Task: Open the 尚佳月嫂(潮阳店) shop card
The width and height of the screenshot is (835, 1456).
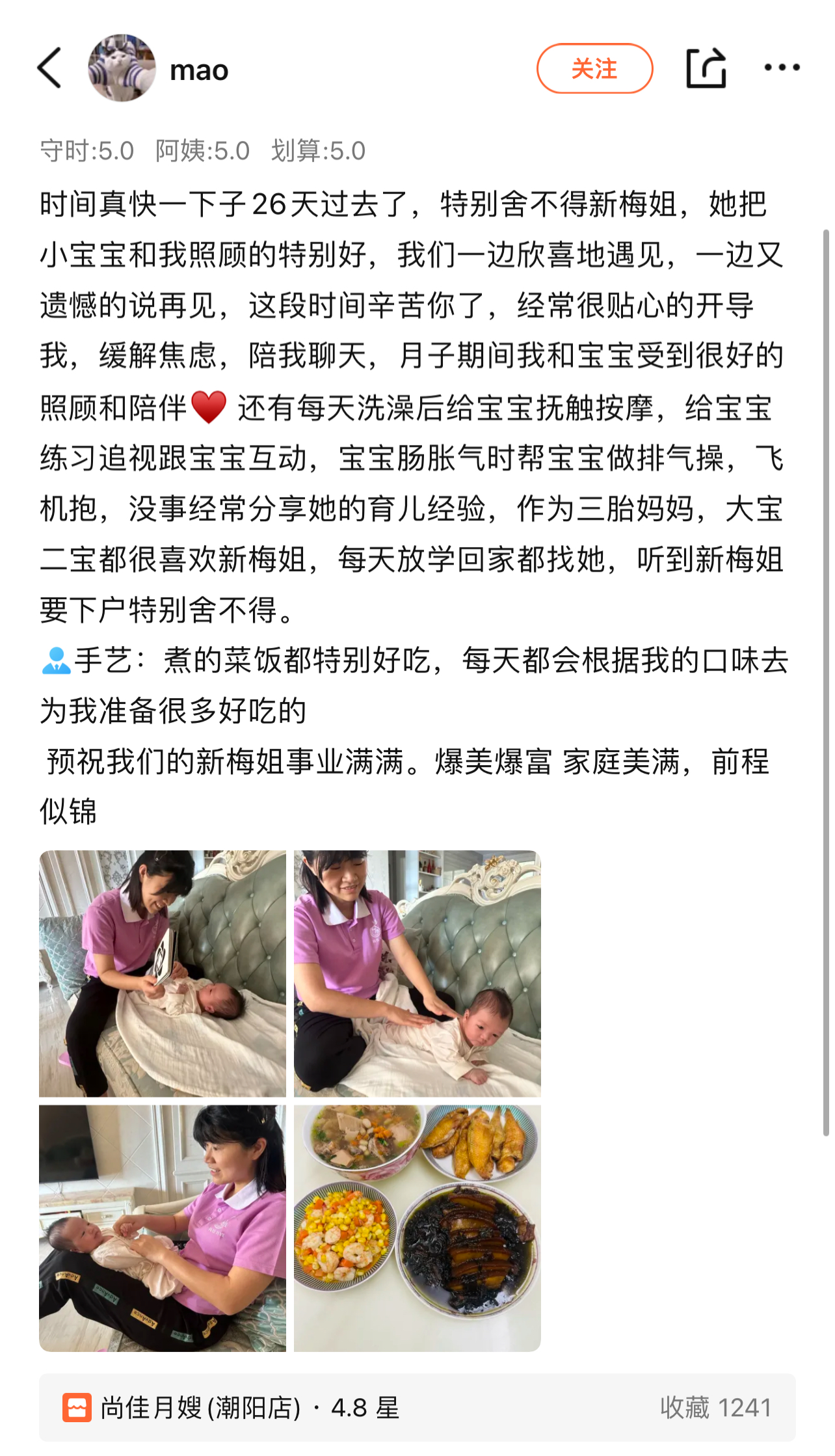Action: (x=416, y=1407)
